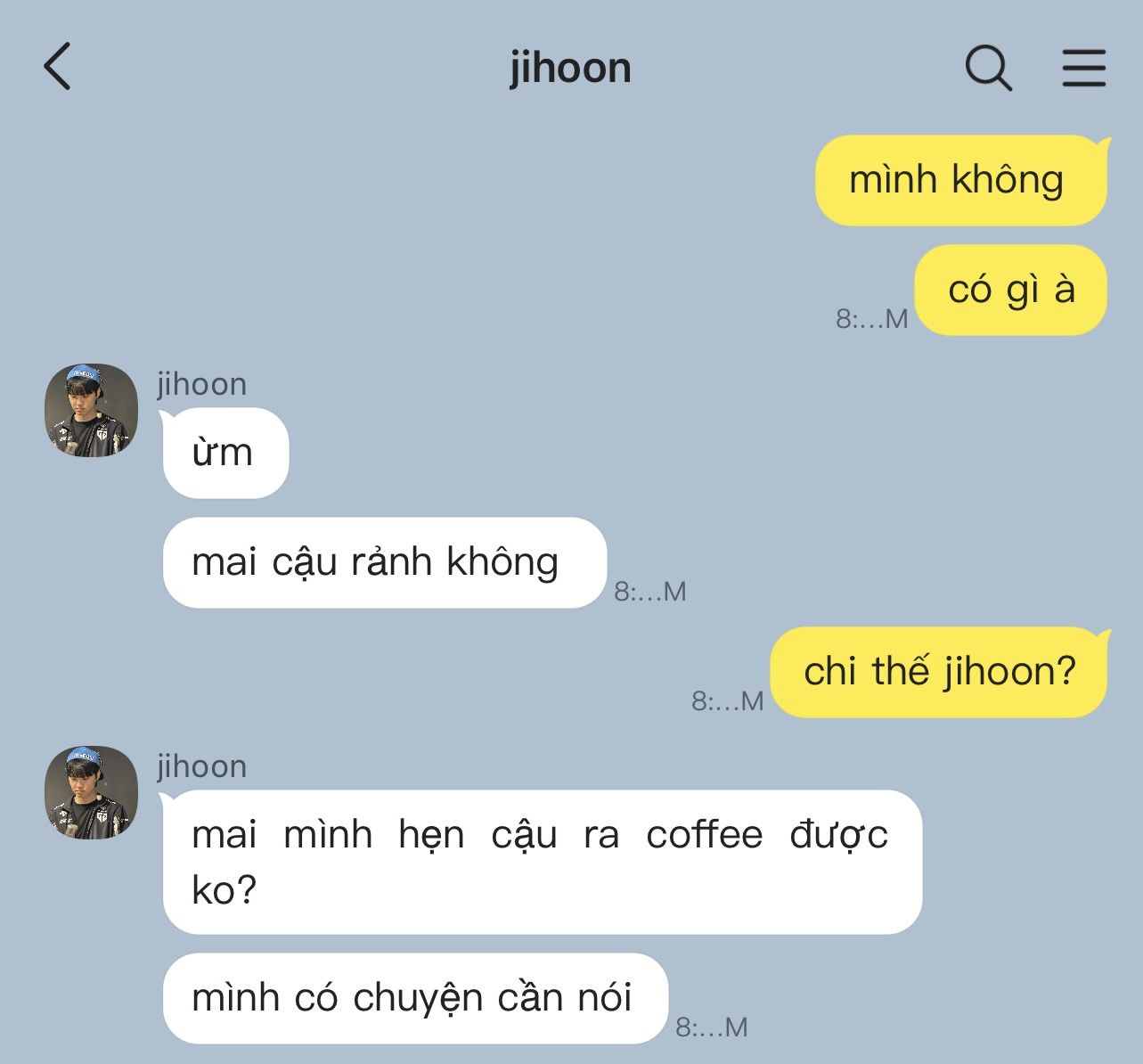This screenshot has height=1064, width=1143.
Task: Open the chat room menu
Action: 1083,68
